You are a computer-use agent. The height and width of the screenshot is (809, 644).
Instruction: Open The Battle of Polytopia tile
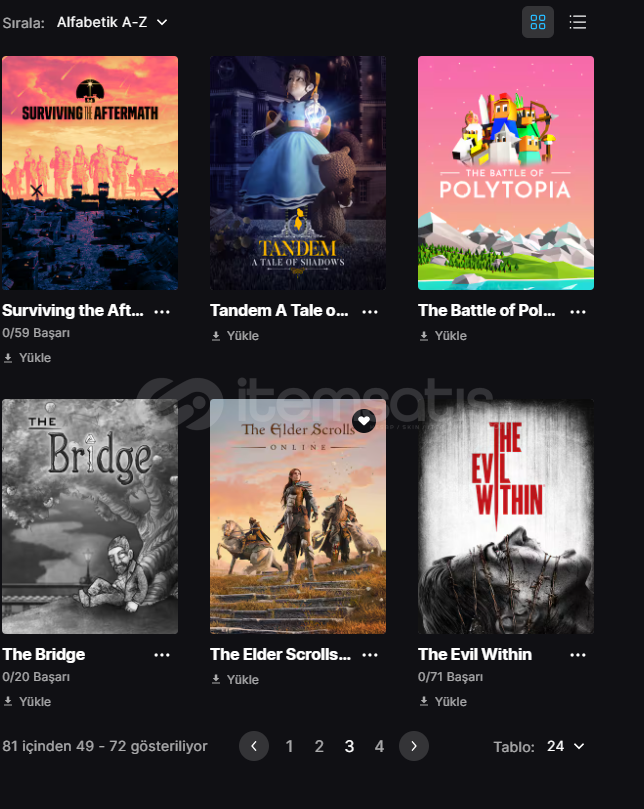(x=505, y=173)
